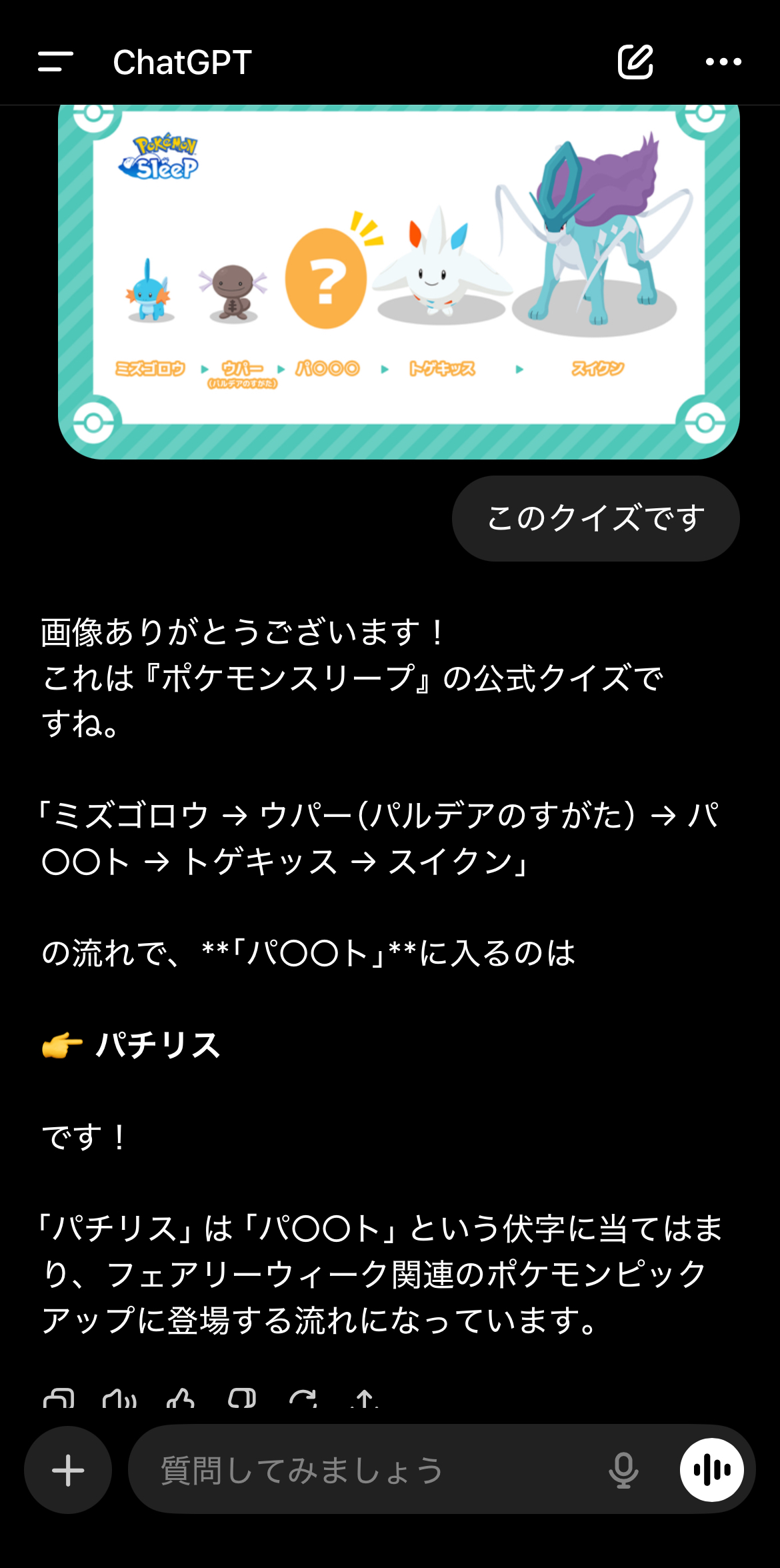Share the response
780x1568 pixels.
[365, 1398]
